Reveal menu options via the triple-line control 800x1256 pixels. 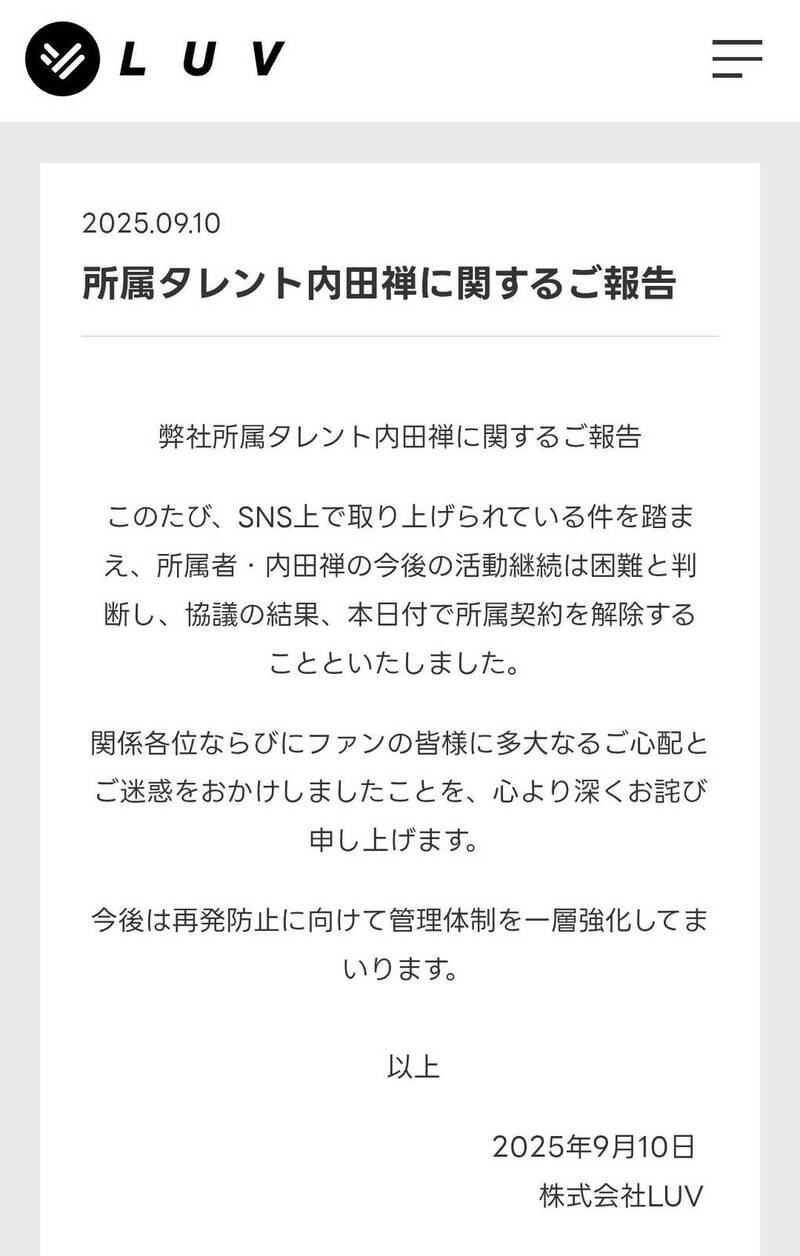pyautogui.click(x=735, y=59)
